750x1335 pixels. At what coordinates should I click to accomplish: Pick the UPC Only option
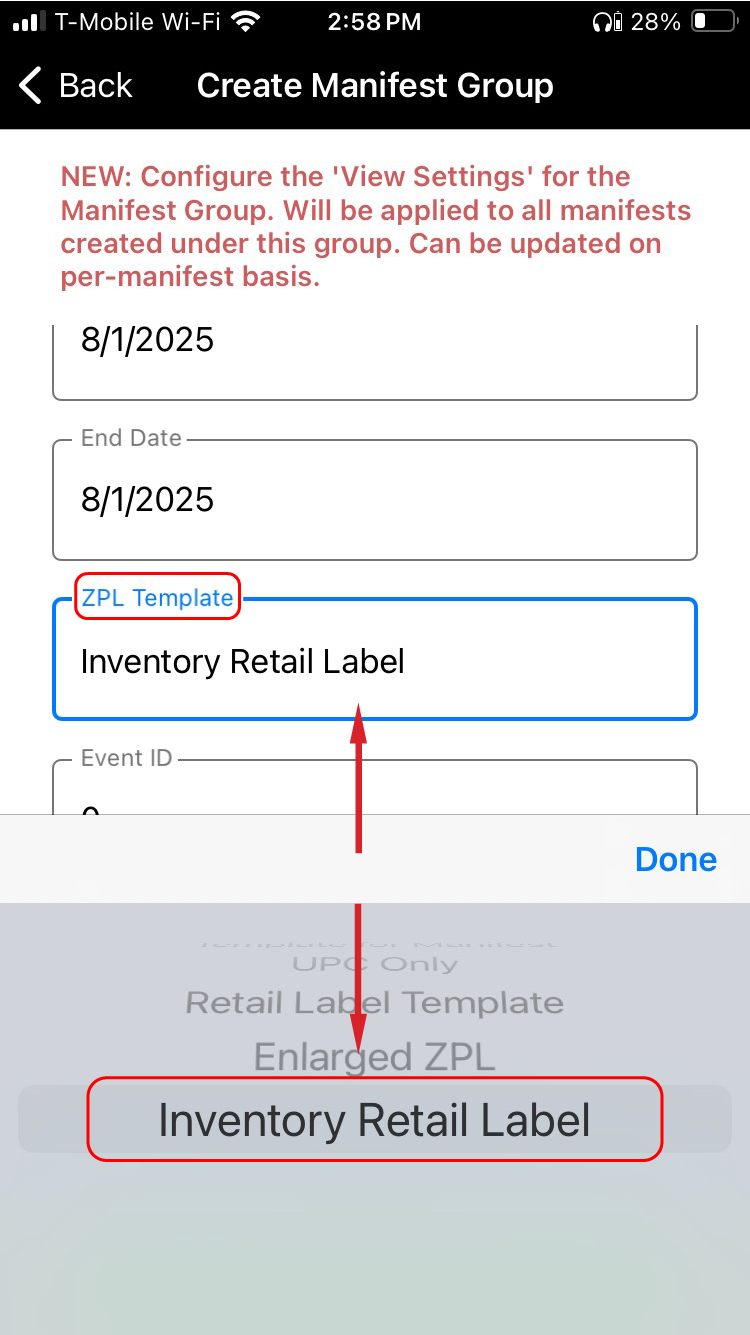374,965
